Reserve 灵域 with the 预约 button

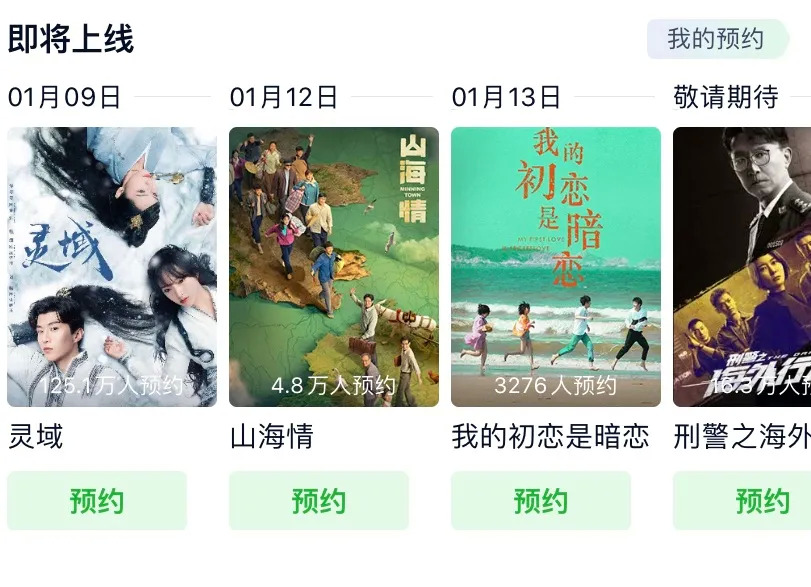point(97,500)
